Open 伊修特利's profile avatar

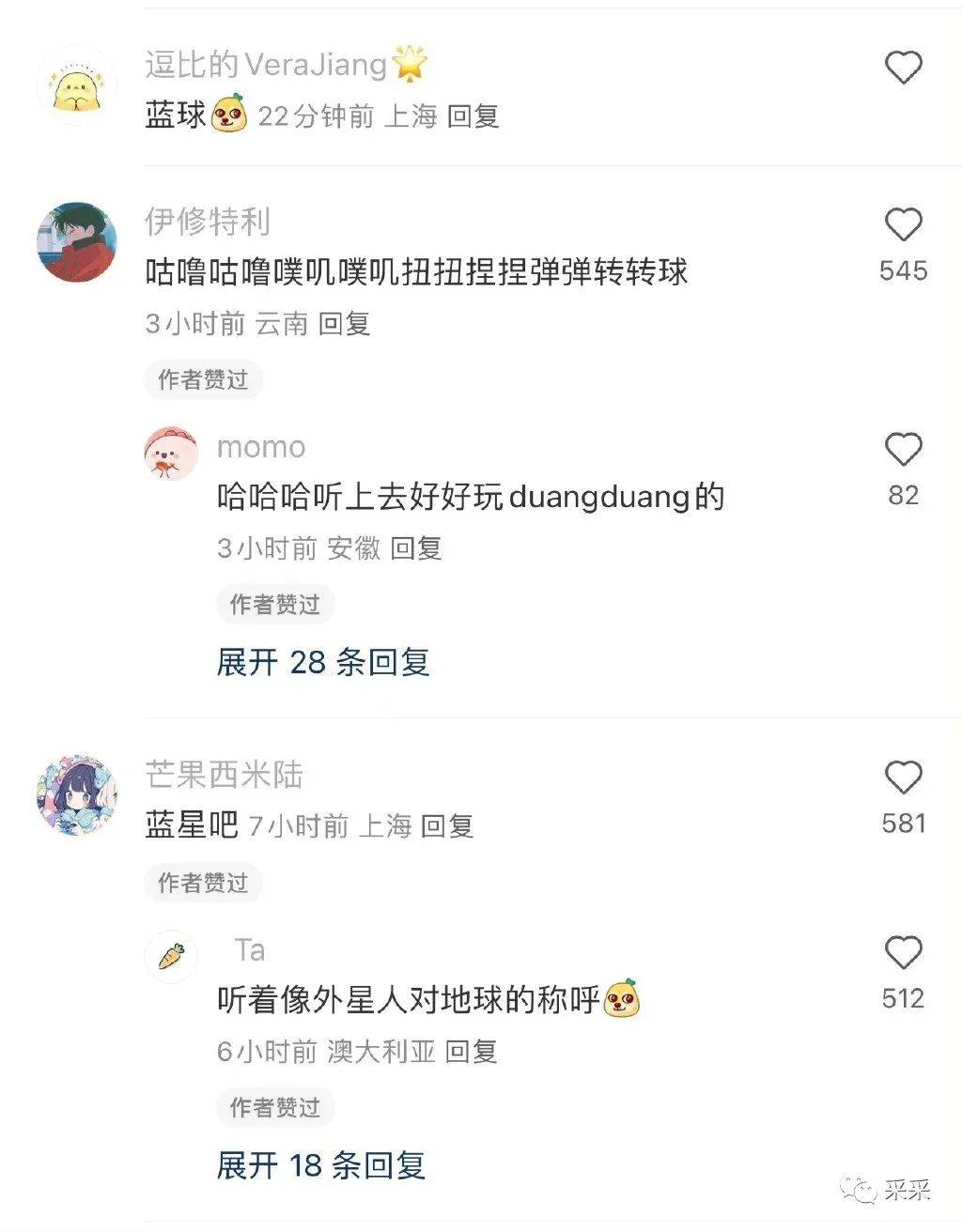(x=77, y=242)
